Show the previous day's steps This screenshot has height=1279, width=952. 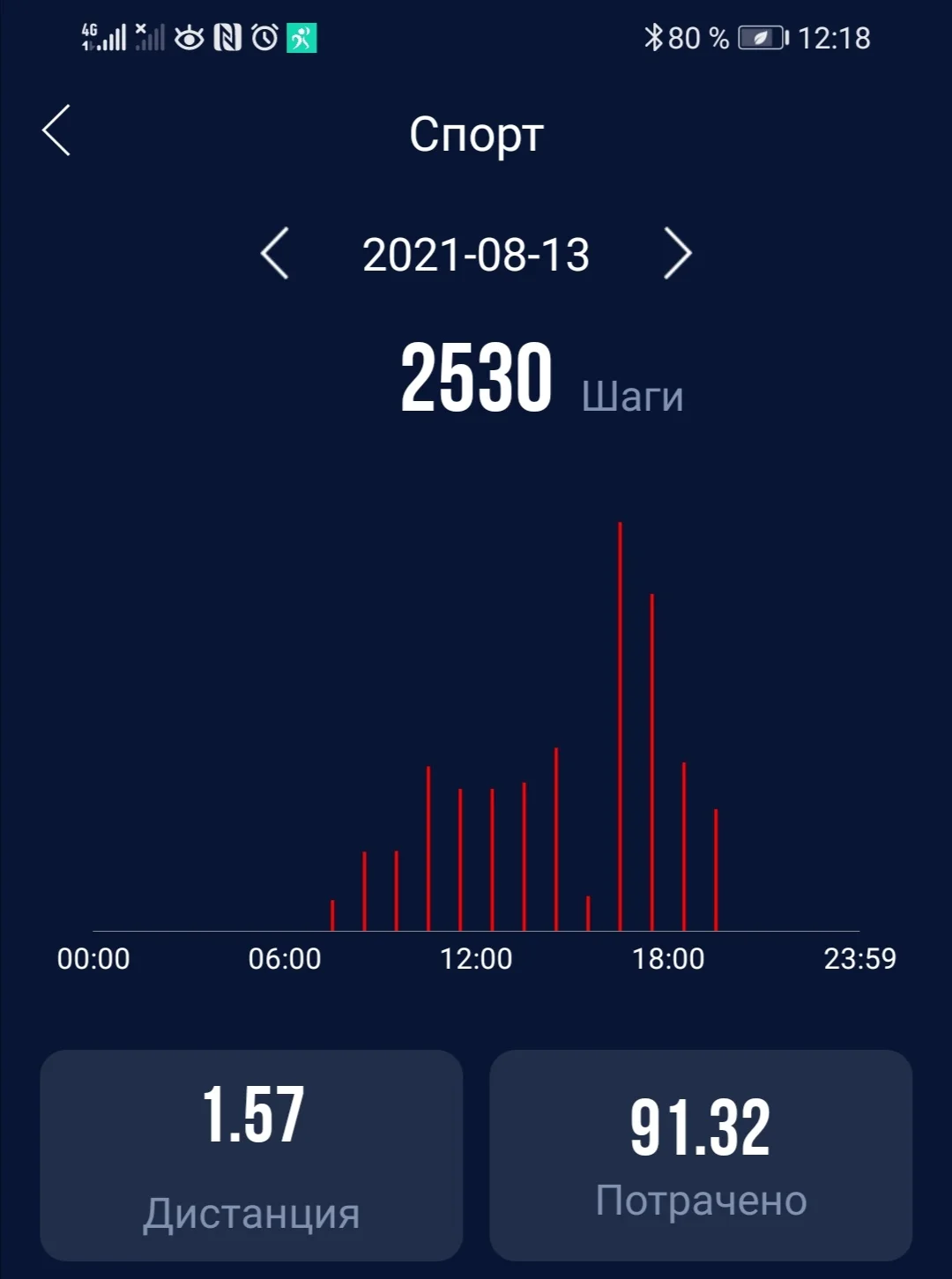275,254
